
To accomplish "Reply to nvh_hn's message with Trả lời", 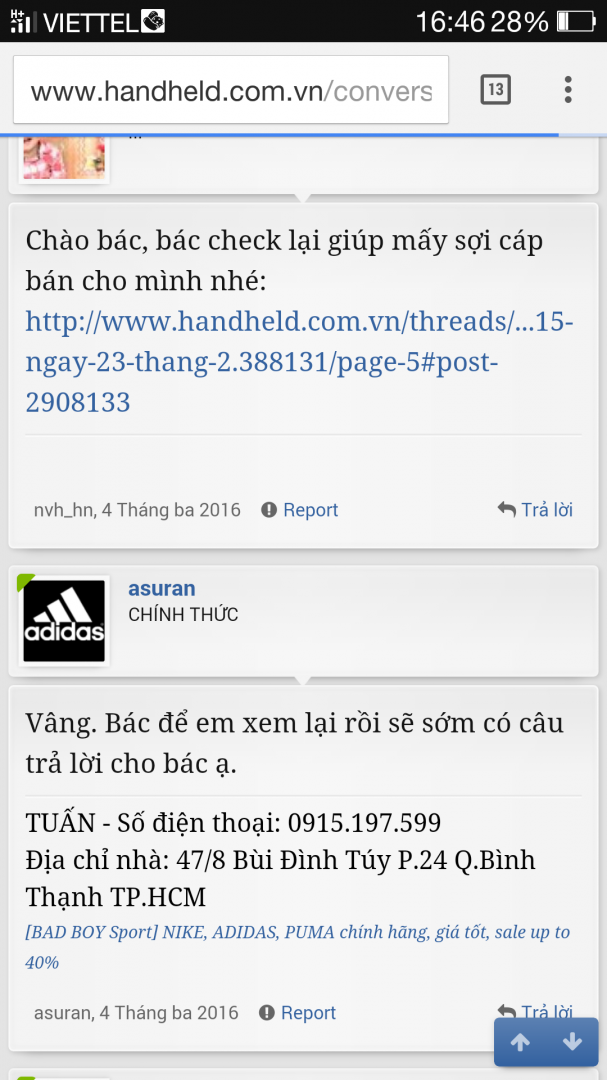I will tap(536, 510).
